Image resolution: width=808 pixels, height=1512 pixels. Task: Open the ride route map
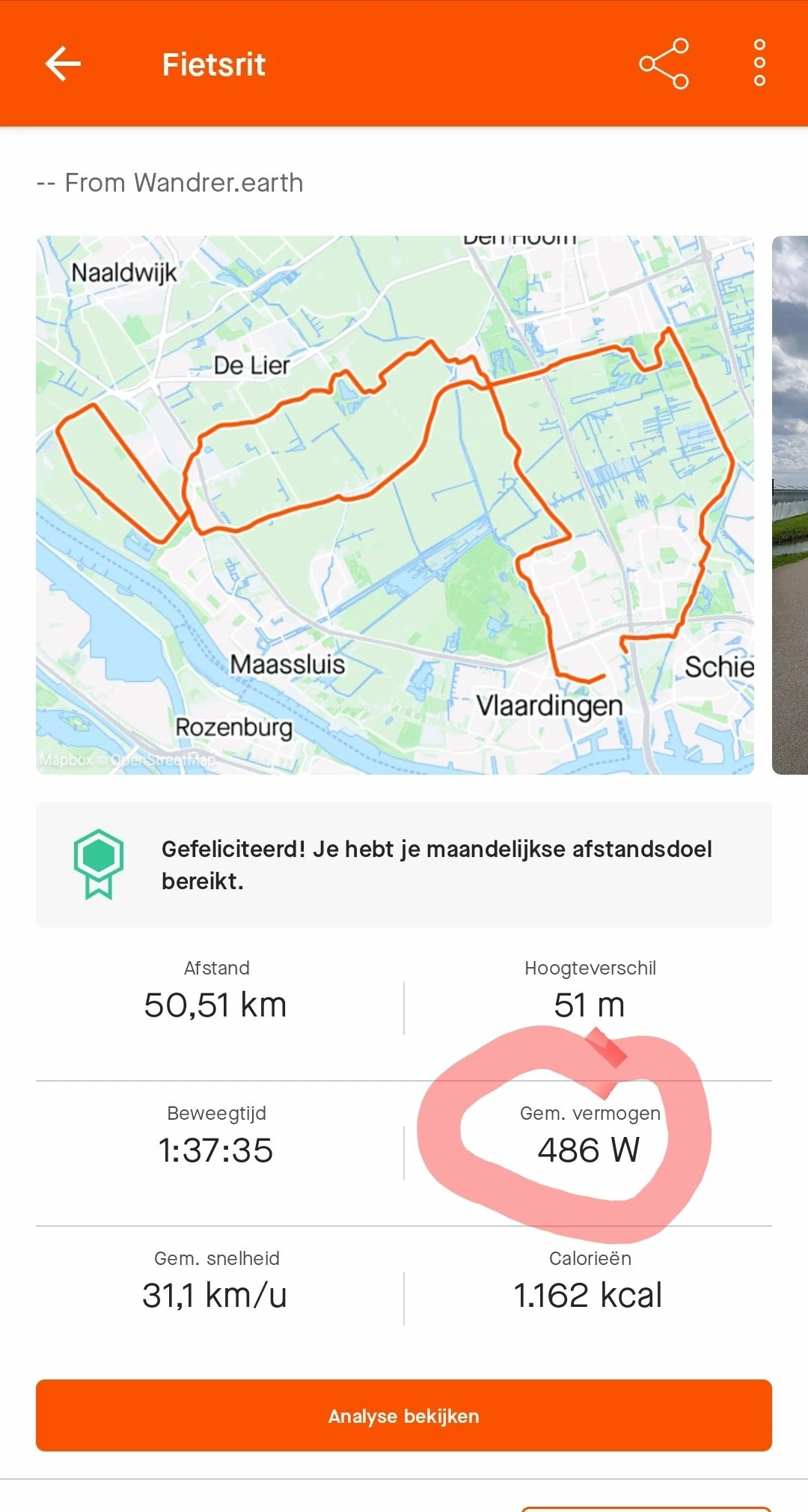tap(395, 505)
